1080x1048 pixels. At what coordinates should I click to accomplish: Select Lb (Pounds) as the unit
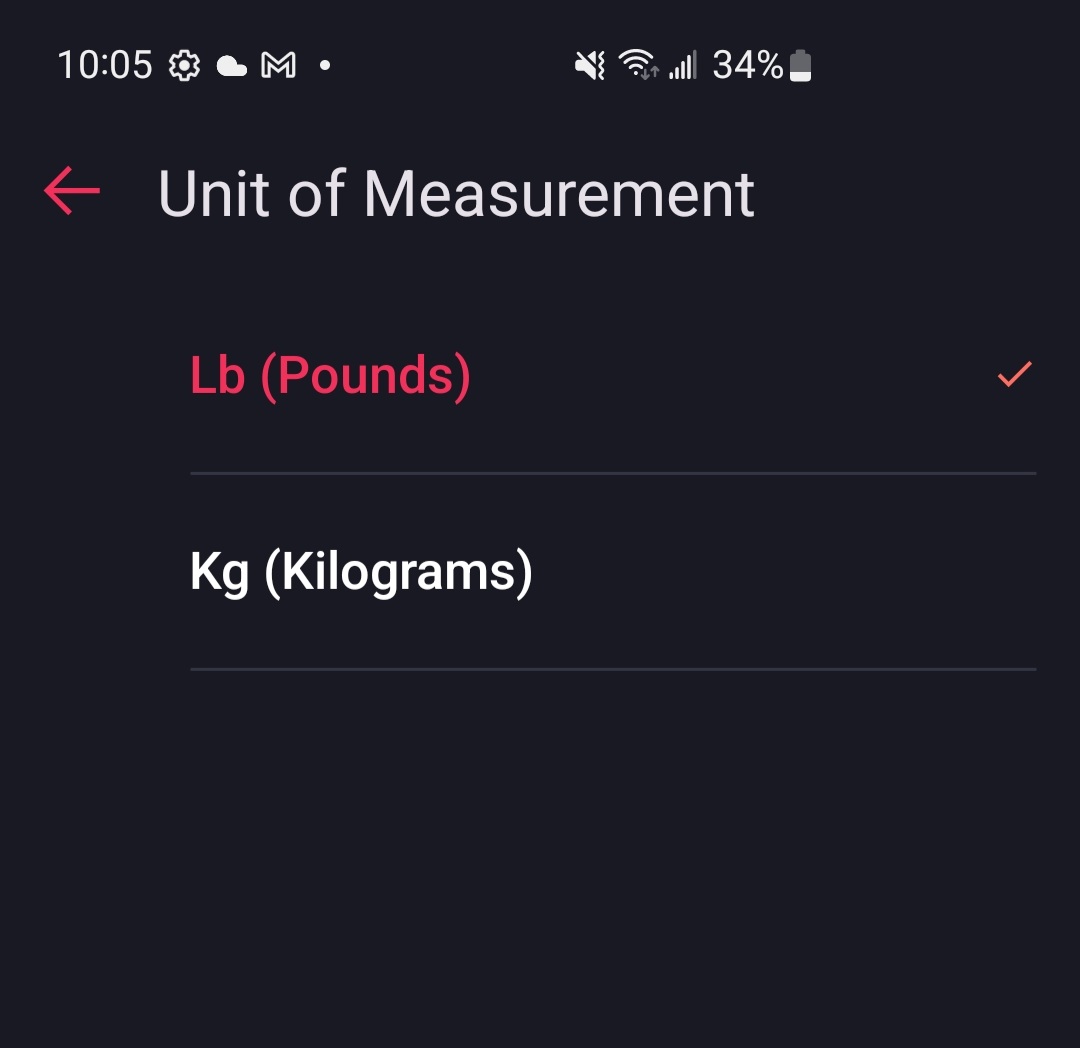click(331, 376)
